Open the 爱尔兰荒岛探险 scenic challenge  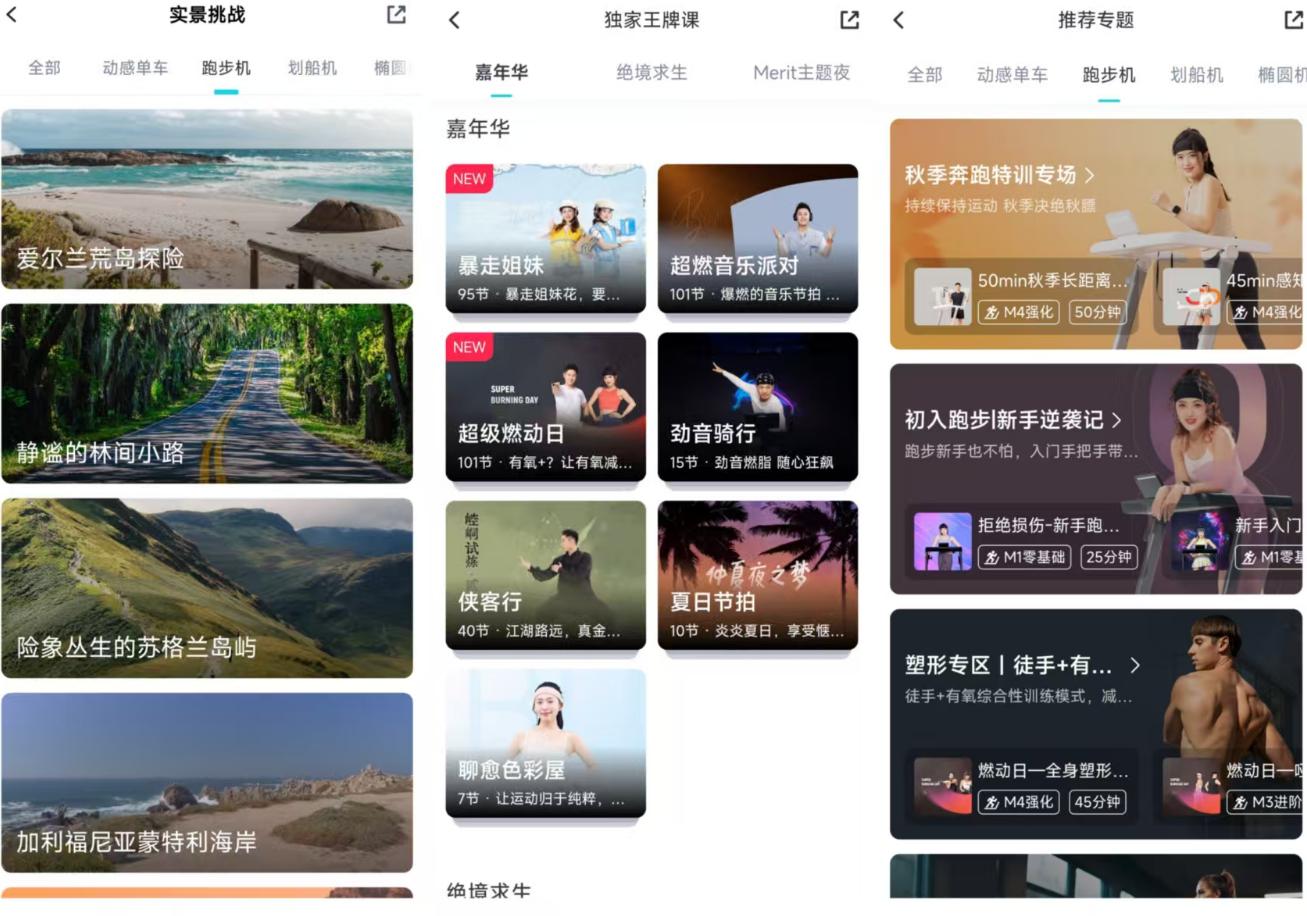[x=207, y=199]
